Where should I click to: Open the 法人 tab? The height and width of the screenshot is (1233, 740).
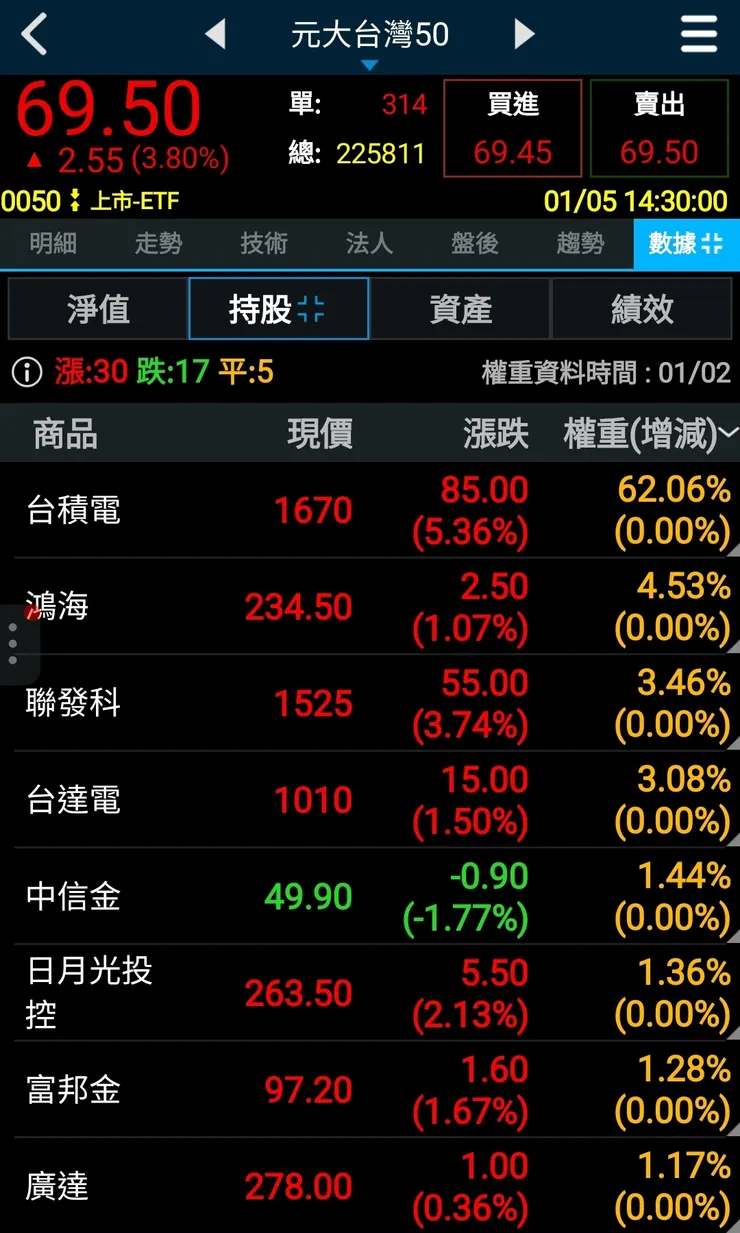click(x=368, y=243)
